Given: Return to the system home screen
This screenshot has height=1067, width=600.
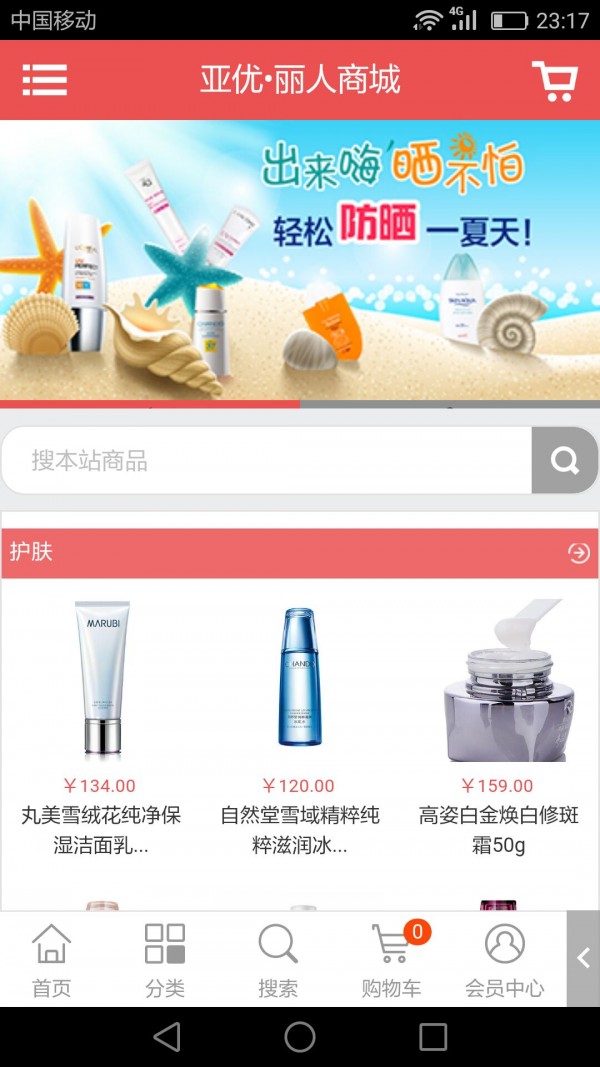Looking at the screenshot, I should [x=300, y=1037].
